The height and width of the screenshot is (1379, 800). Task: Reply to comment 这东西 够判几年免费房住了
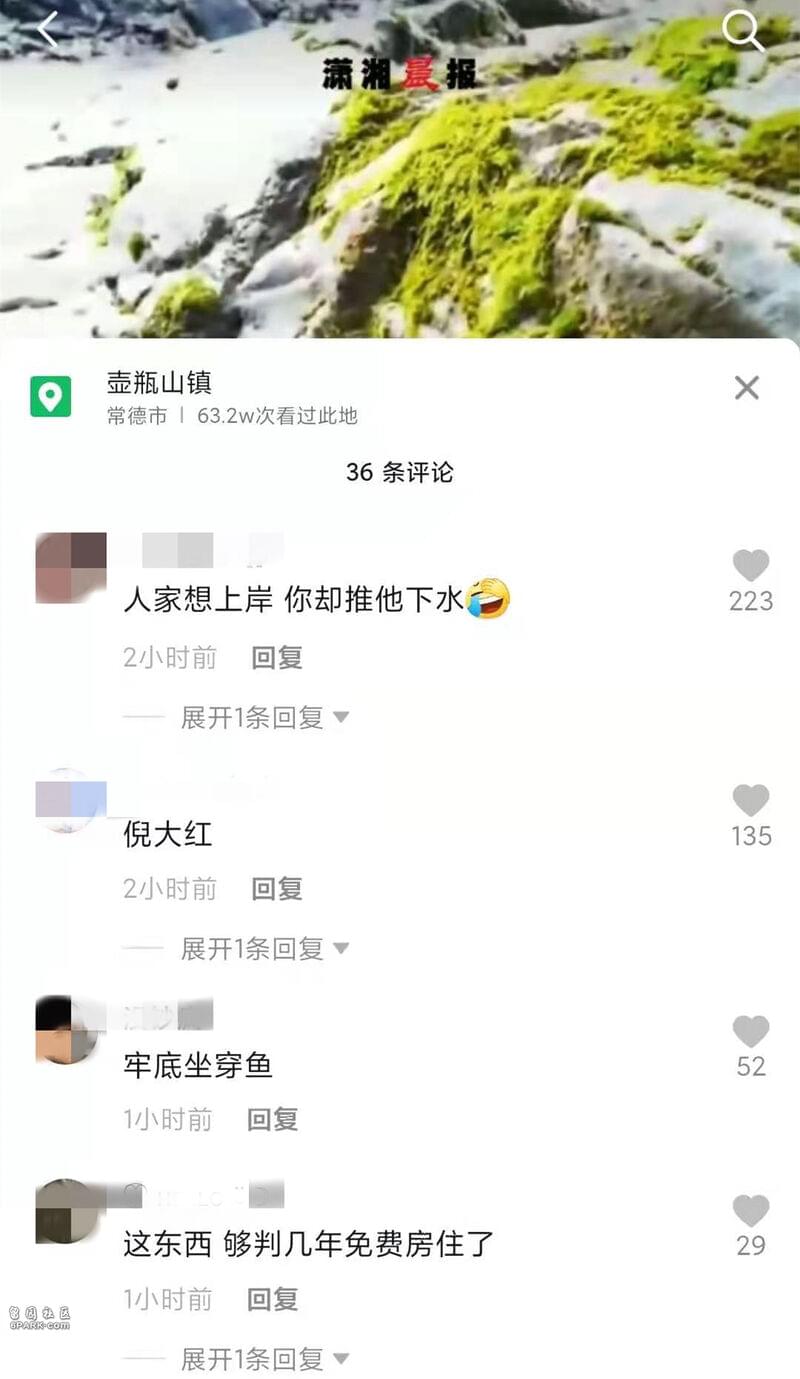pyautogui.click(x=273, y=1299)
